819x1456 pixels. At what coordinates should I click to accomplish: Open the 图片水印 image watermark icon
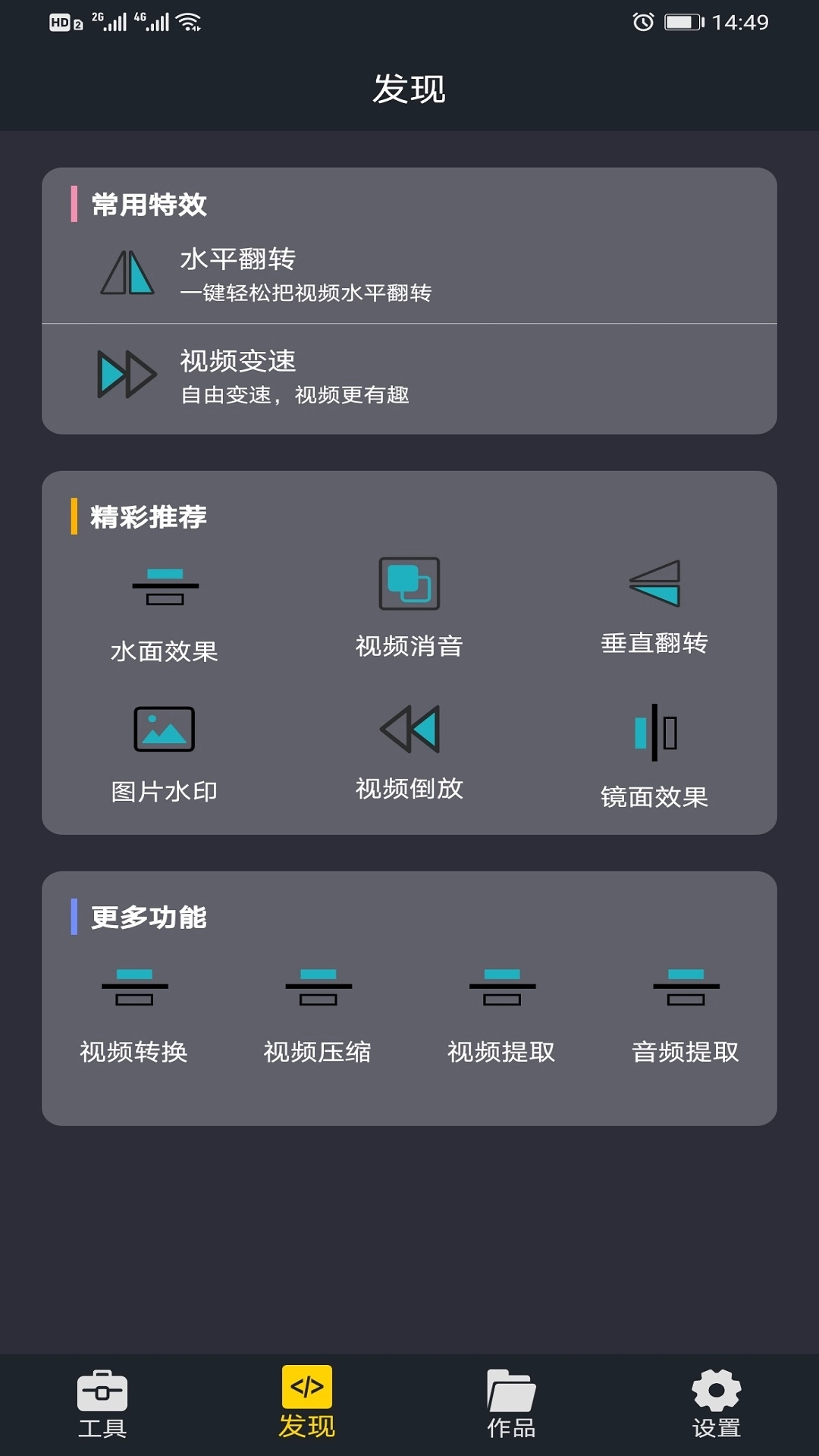(163, 730)
